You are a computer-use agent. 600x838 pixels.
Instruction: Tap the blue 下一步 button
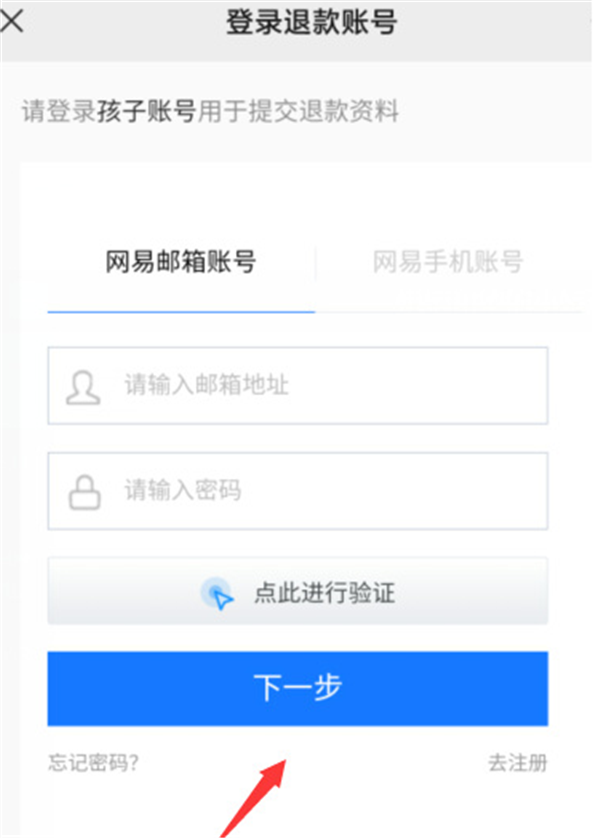click(297, 688)
